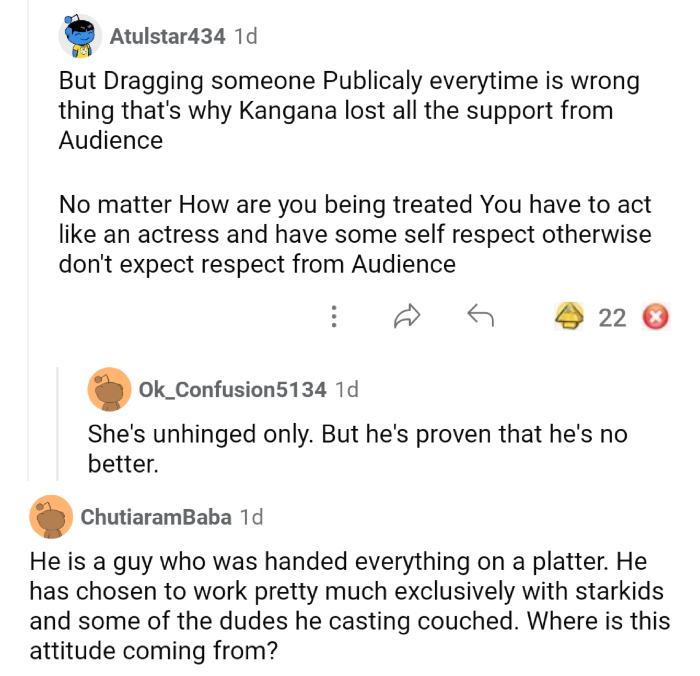The width and height of the screenshot is (700, 676).
Task: Open Atulstar434's profile
Action: click(x=167, y=37)
